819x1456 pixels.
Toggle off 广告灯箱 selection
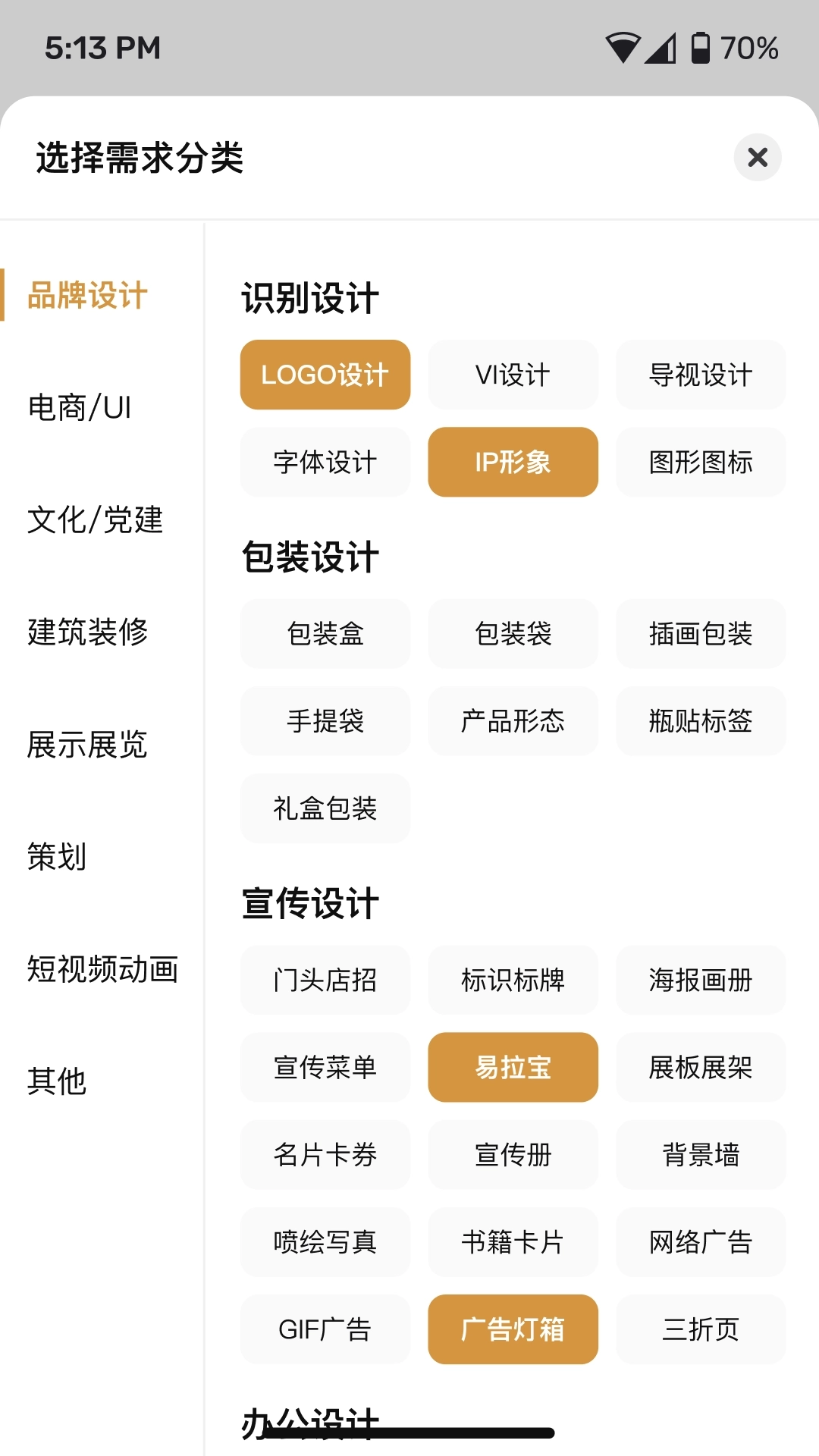pos(513,1329)
